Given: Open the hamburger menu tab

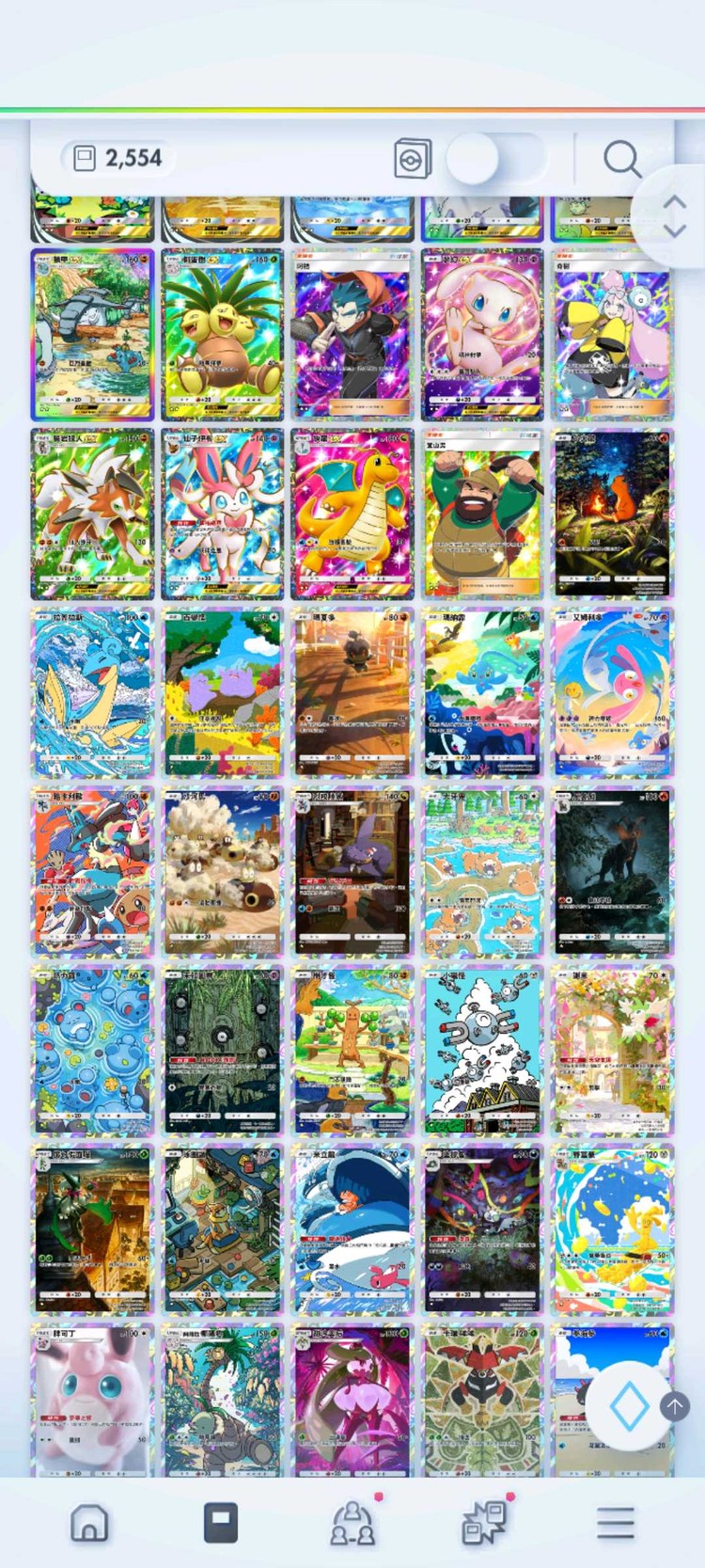Looking at the screenshot, I should point(616,1521).
